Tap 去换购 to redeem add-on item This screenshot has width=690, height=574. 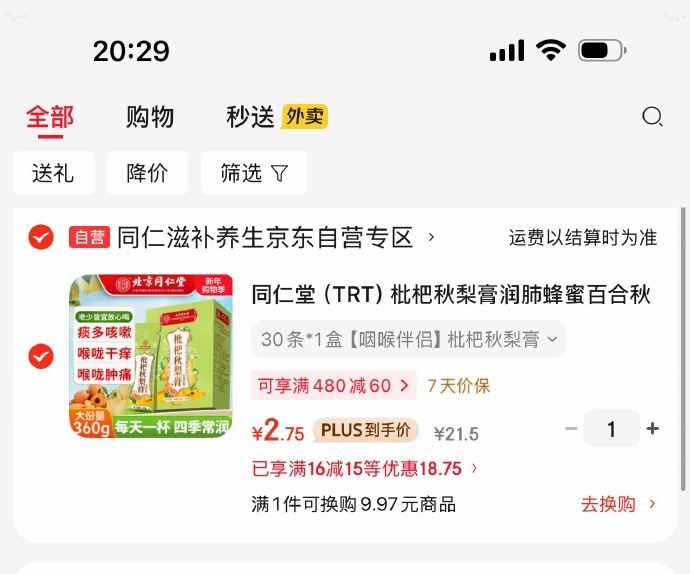click(x=619, y=504)
